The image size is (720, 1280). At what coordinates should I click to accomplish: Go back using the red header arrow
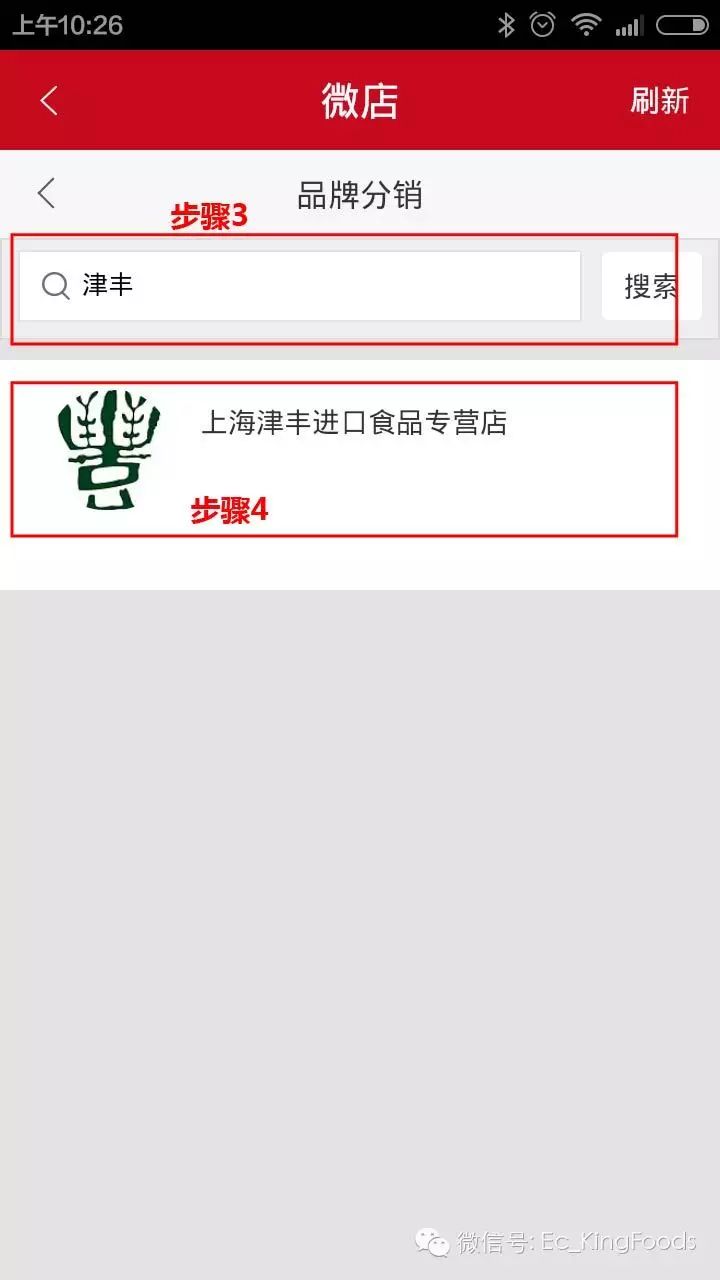click(x=49, y=100)
